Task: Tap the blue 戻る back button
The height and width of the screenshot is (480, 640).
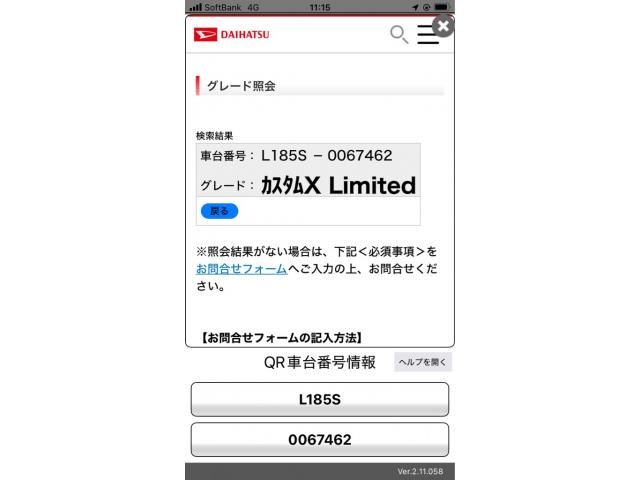Action: [x=219, y=211]
